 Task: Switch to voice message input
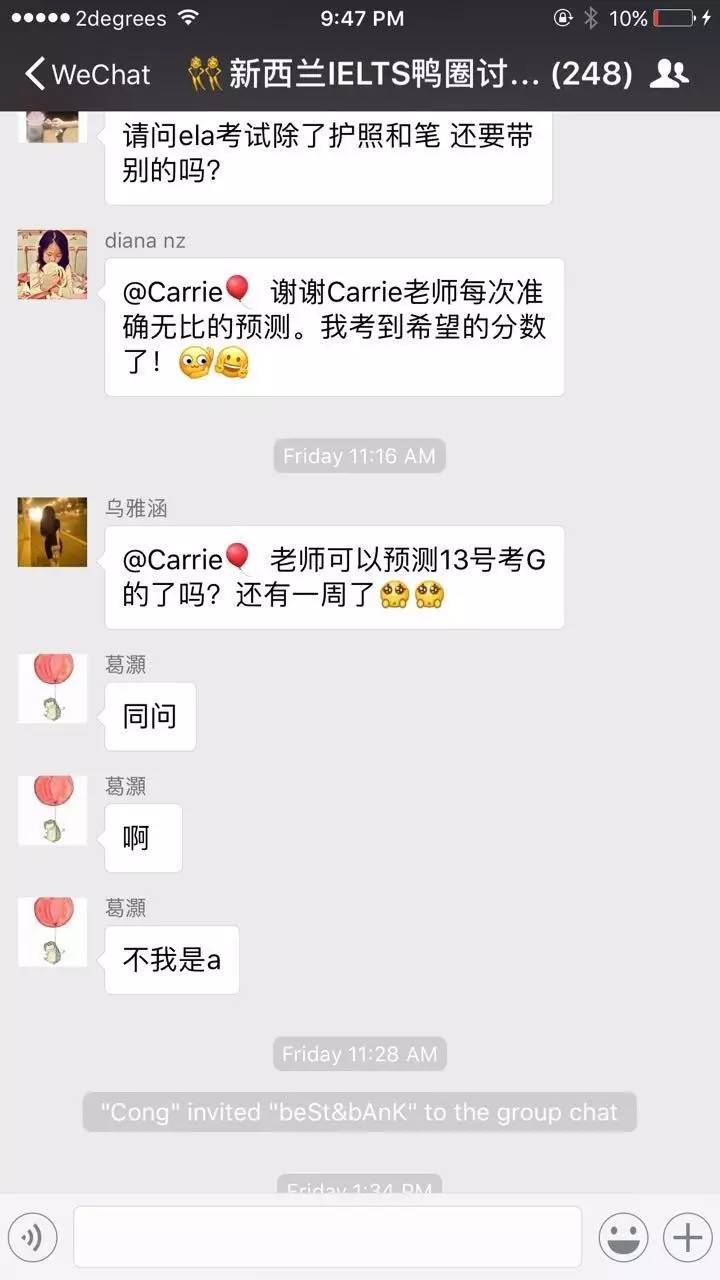[x=33, y=1238]
